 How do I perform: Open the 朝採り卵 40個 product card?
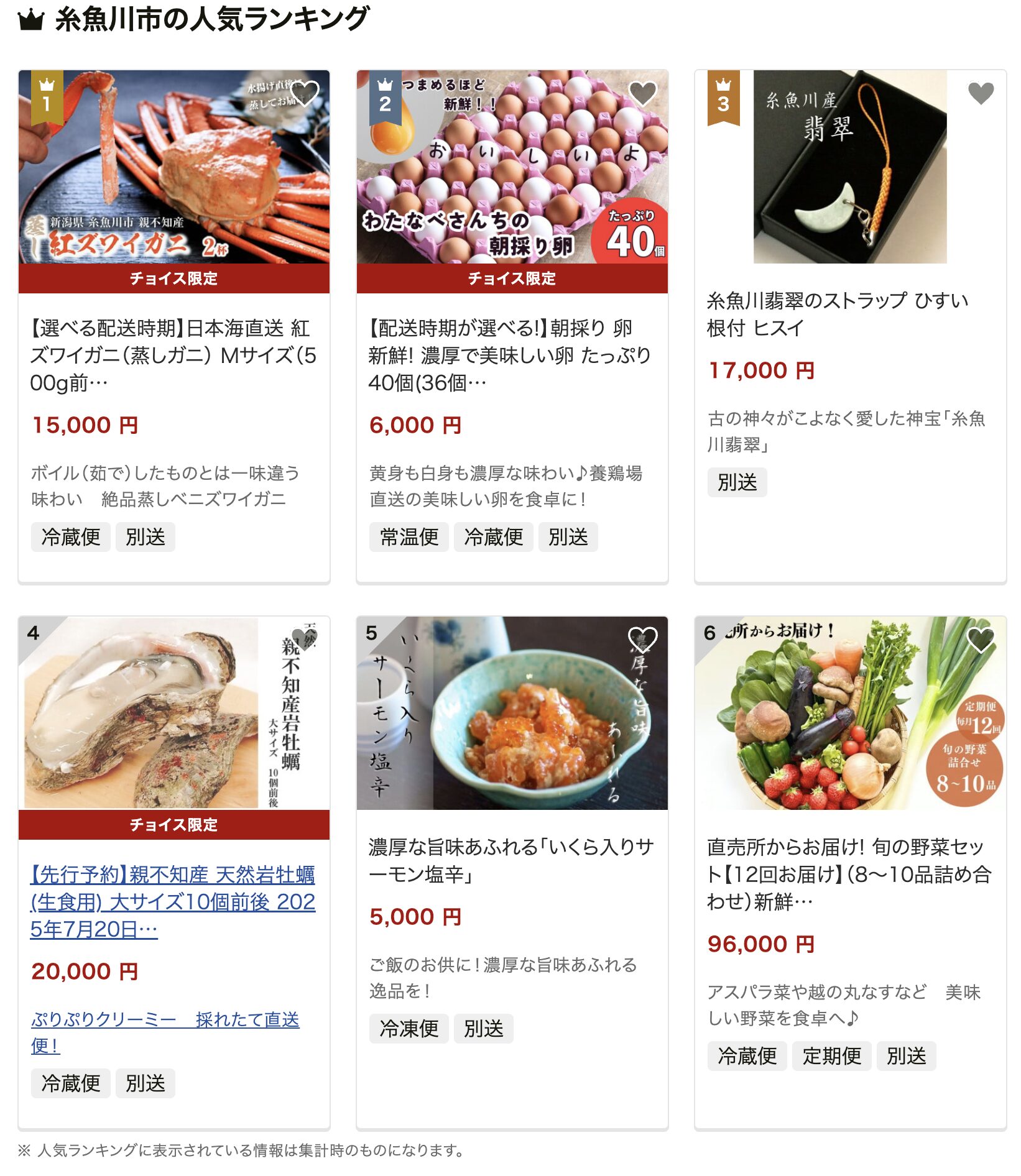(x=511, y=354)
